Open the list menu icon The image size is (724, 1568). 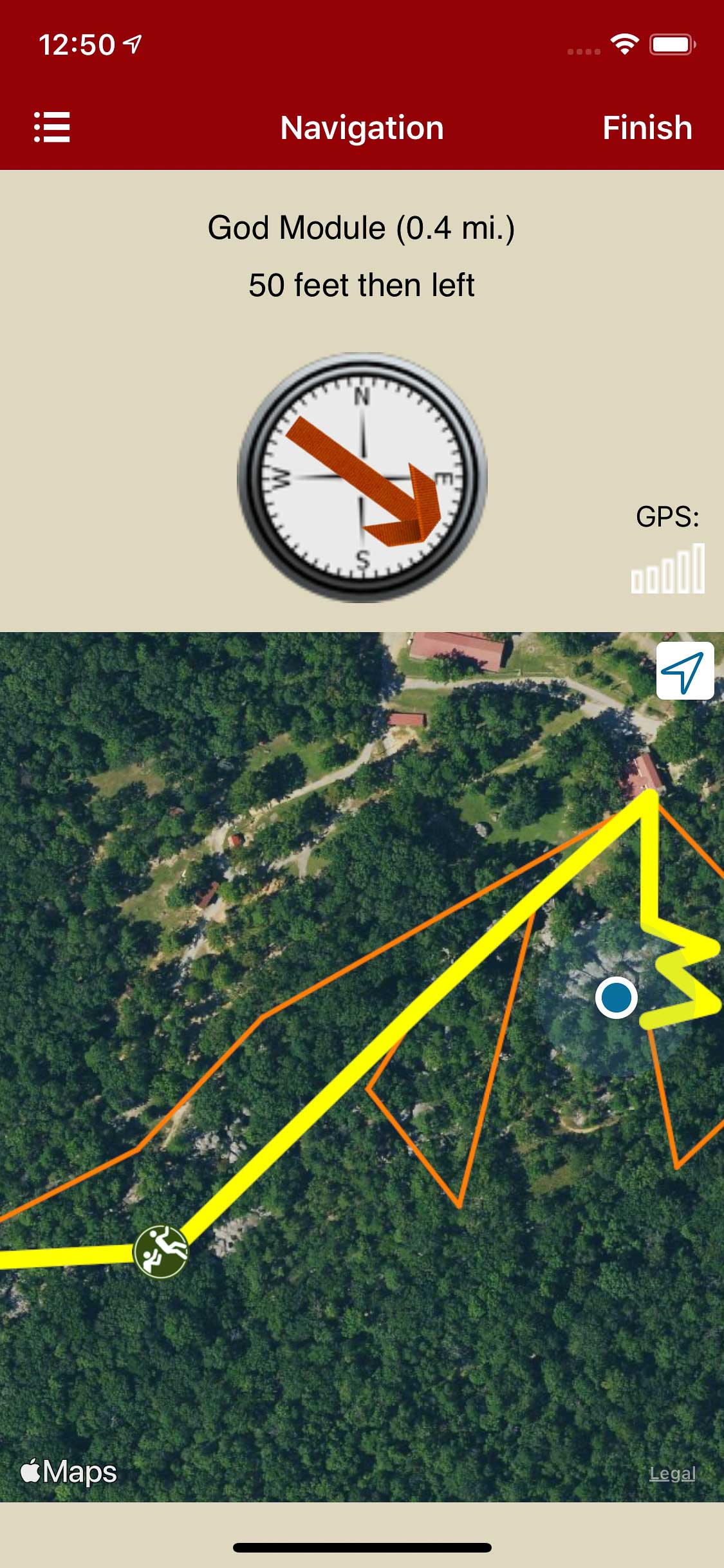point(51,127)
